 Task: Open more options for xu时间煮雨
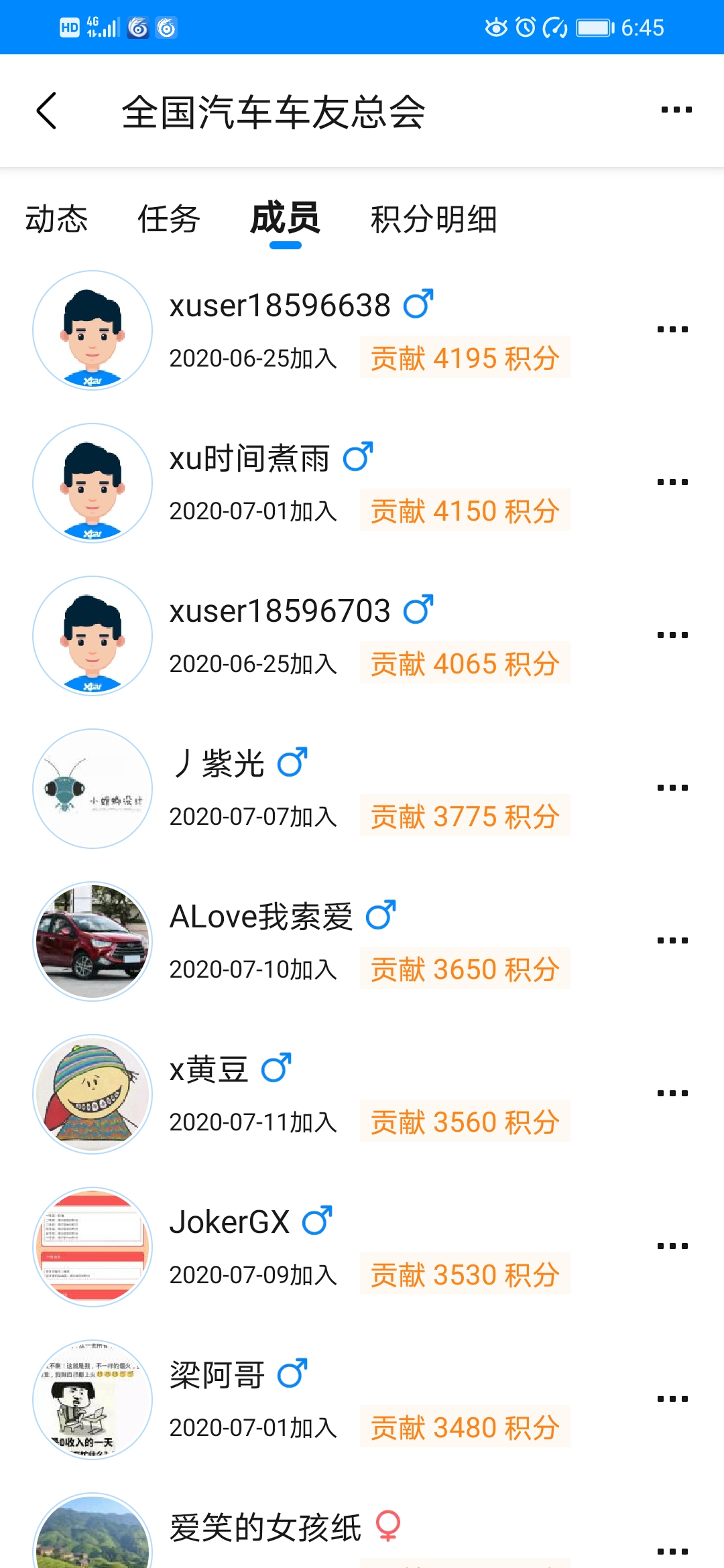point(672,482)
